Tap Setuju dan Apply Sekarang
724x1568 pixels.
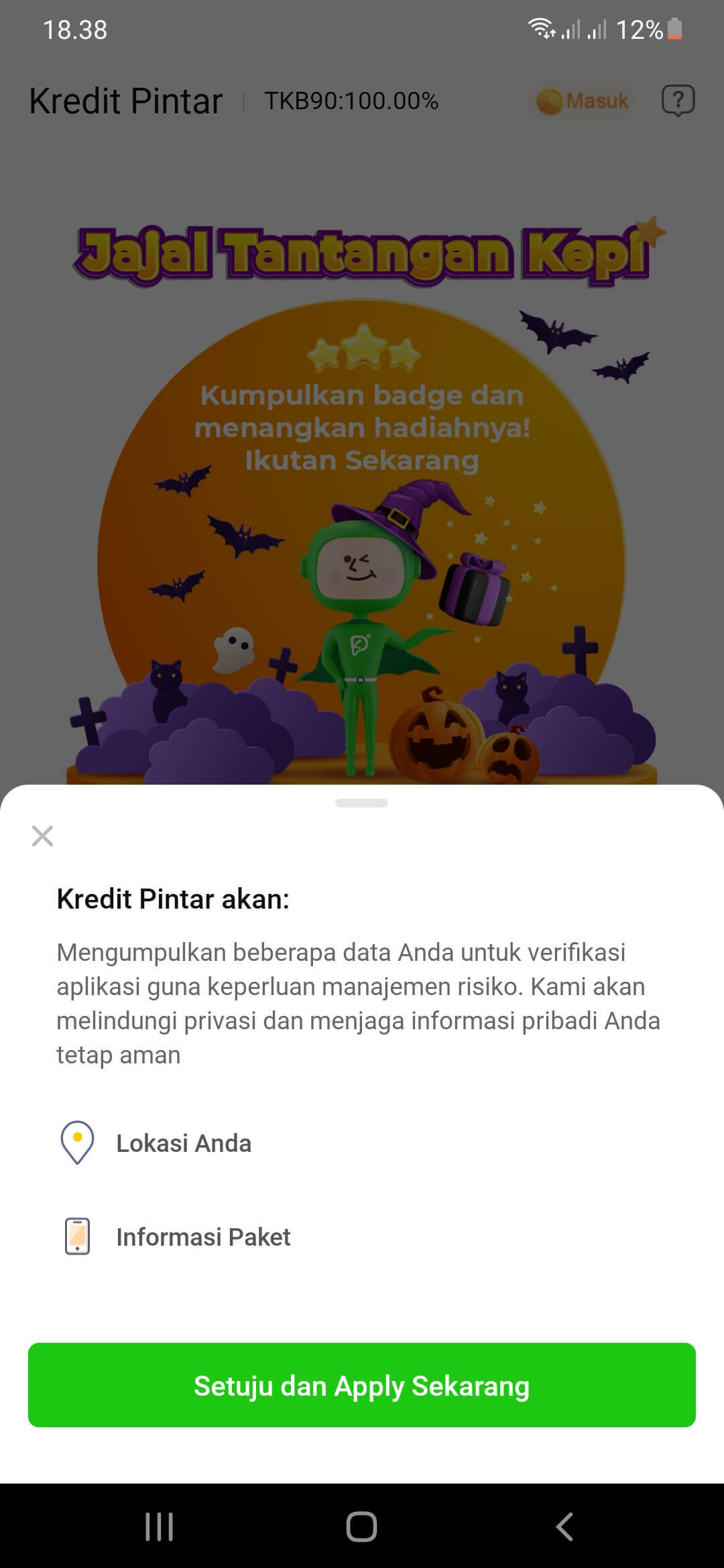pos(362,1387)
